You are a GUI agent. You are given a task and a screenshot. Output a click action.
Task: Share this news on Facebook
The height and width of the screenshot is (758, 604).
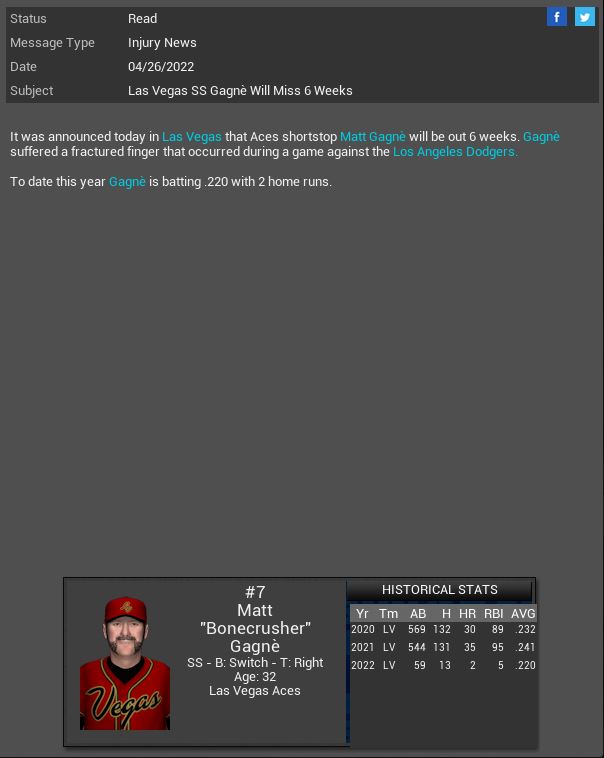point(557,17)
